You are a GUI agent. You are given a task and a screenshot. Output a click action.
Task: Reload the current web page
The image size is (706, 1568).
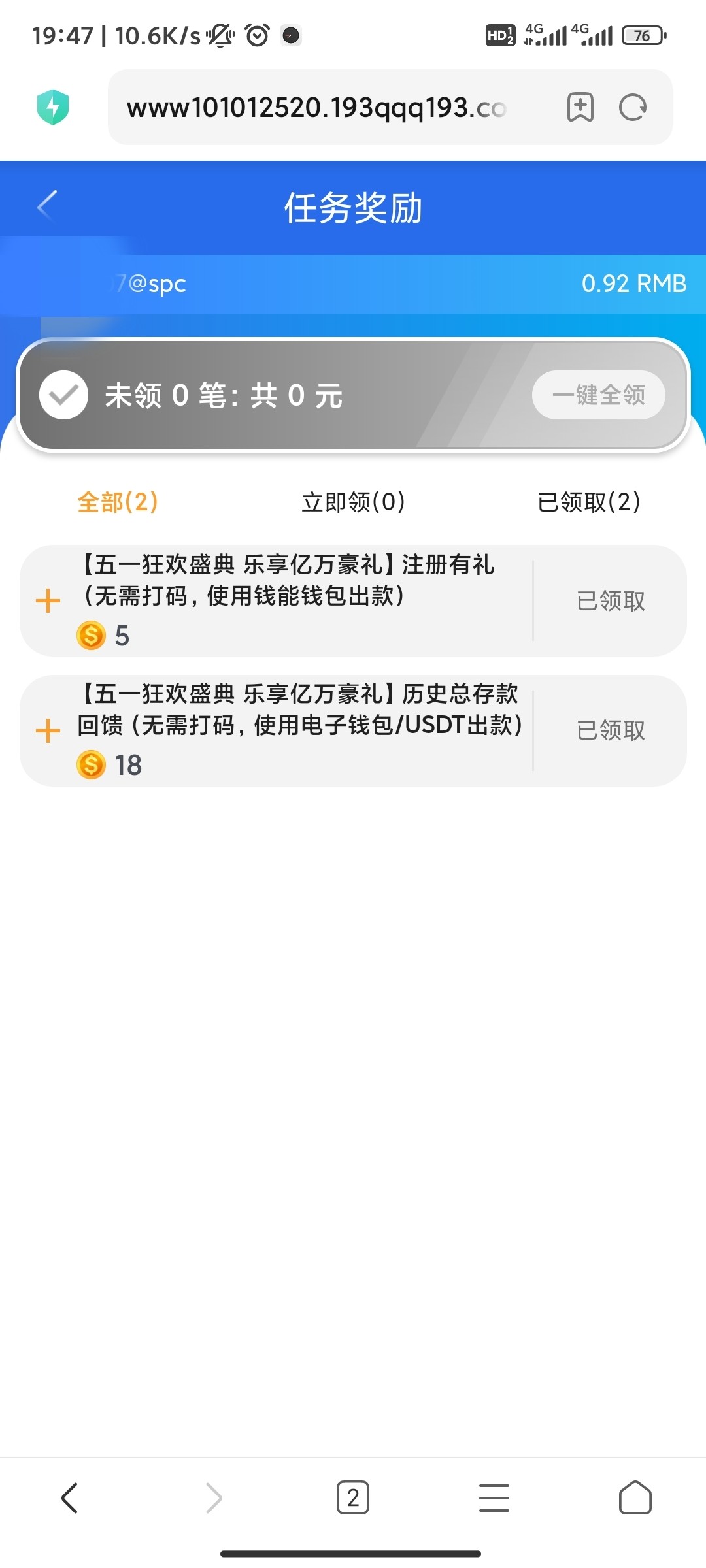click(633, 107)
